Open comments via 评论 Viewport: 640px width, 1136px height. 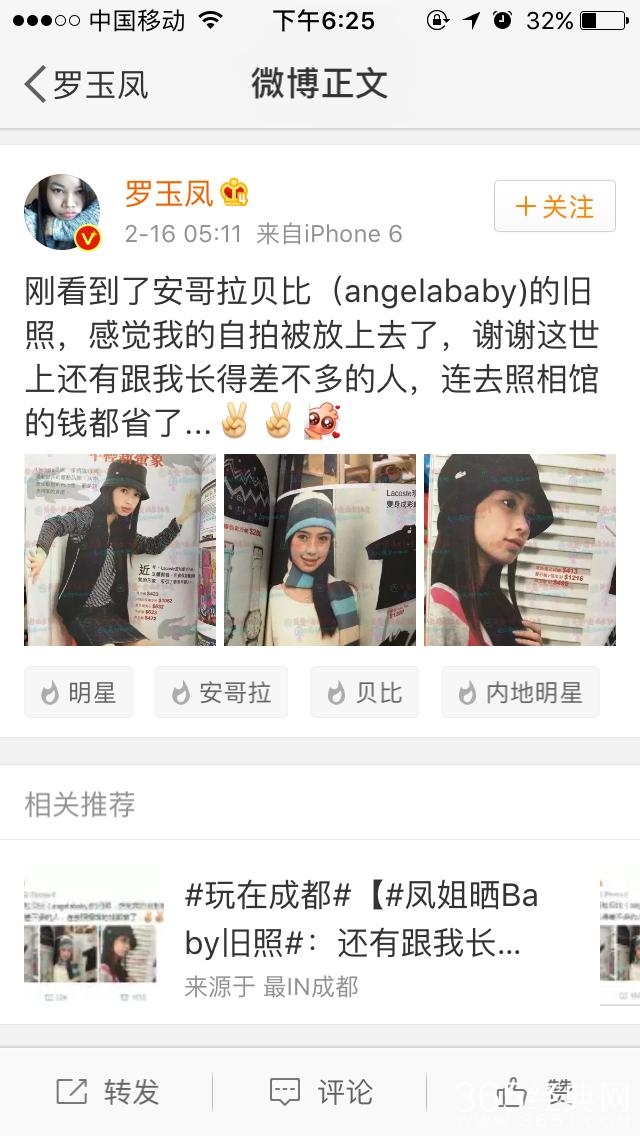[321, 1092]
